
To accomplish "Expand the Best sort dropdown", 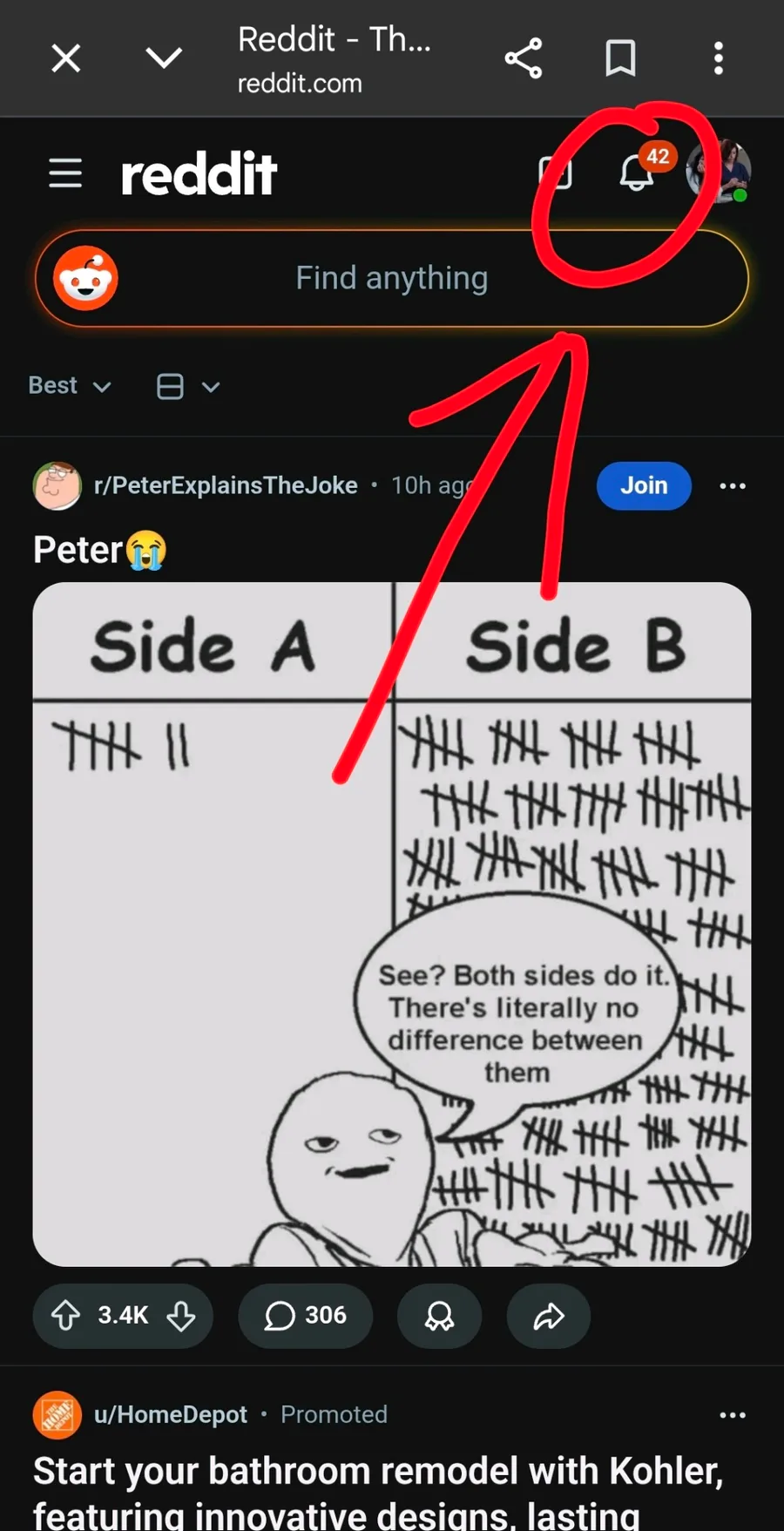I will point(70,386).
